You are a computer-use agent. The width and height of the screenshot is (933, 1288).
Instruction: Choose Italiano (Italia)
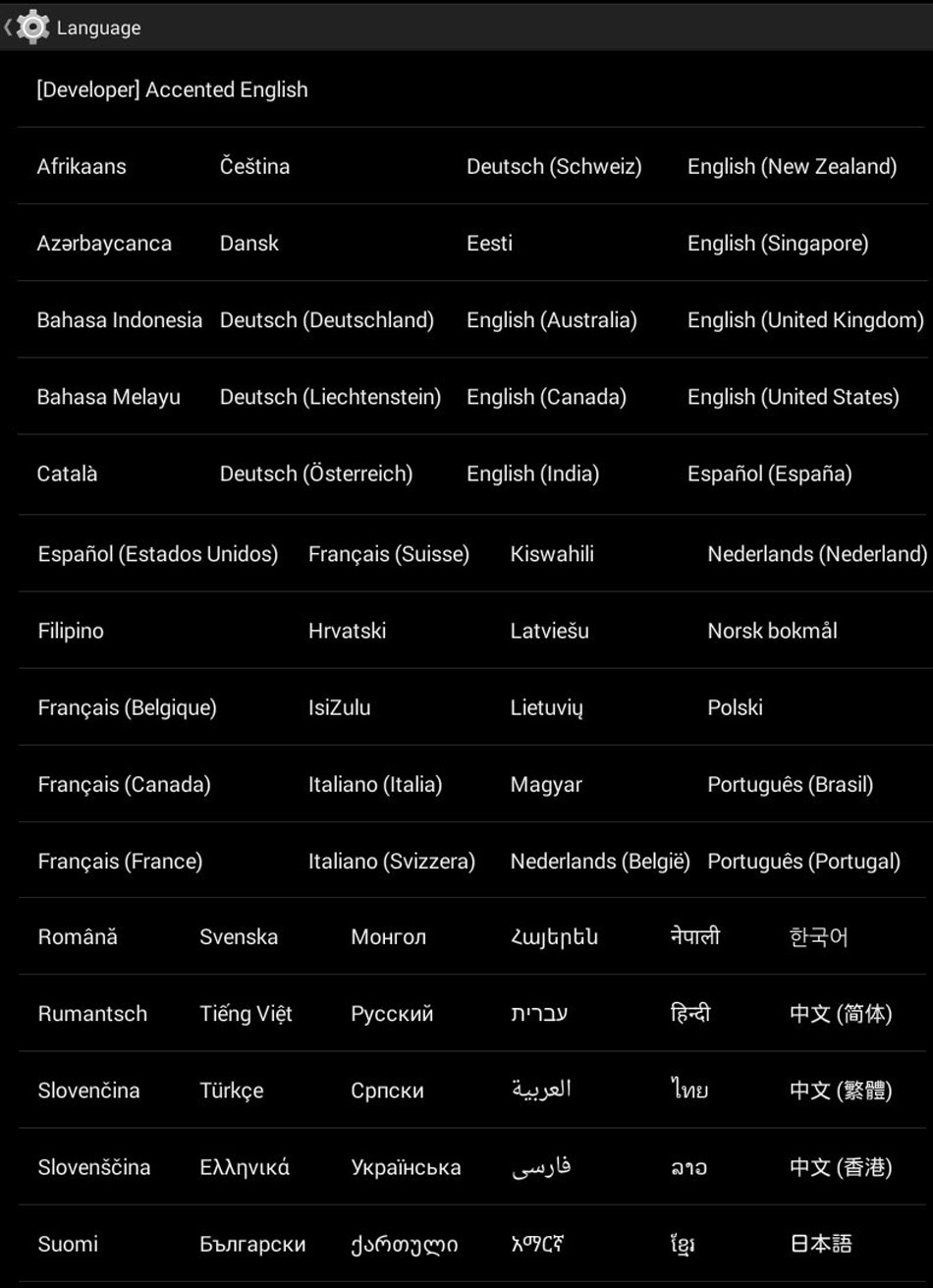[x=375, y=784]
